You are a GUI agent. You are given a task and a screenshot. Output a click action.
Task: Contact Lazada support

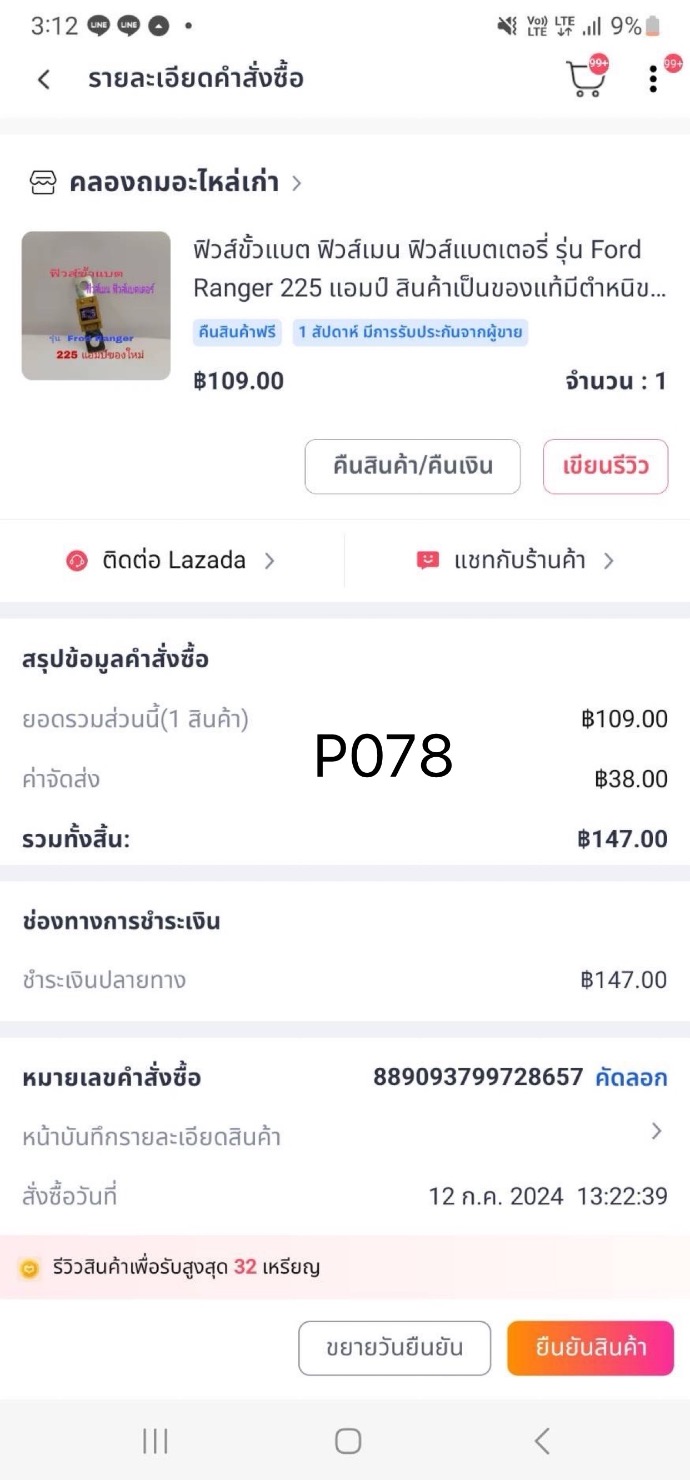172,560
